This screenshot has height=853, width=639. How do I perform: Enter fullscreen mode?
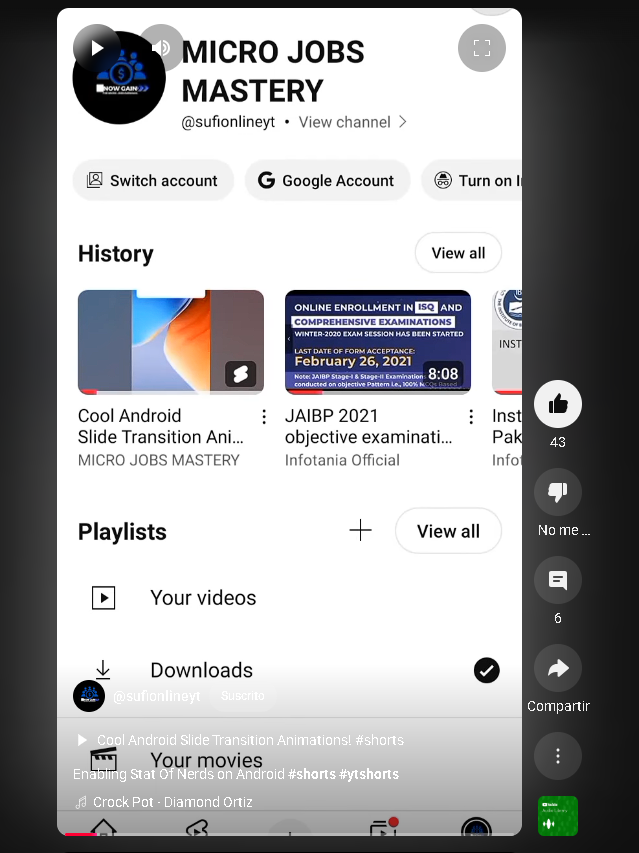(x=481, y=48)
